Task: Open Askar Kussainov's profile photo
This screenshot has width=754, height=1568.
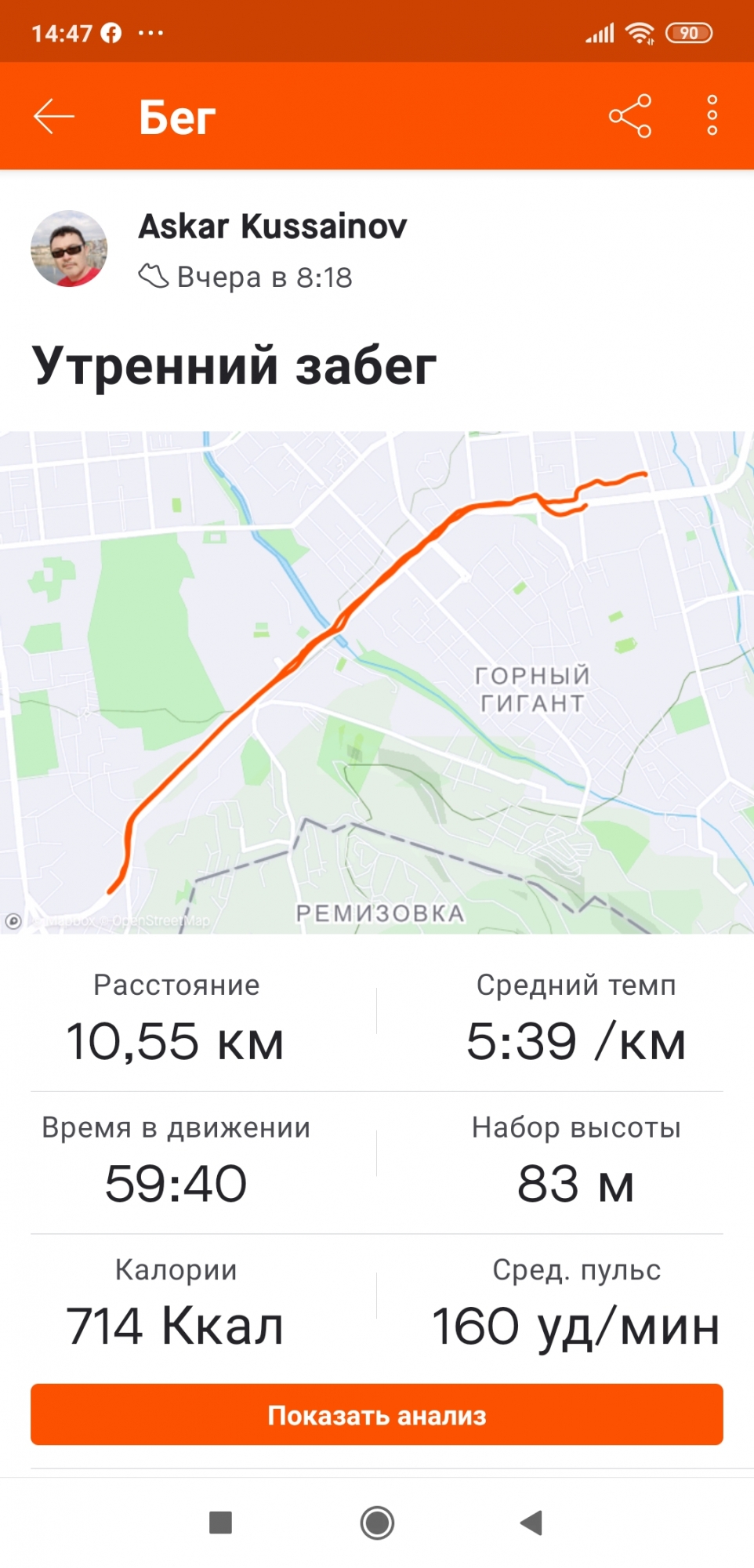Action: [69, 249]
